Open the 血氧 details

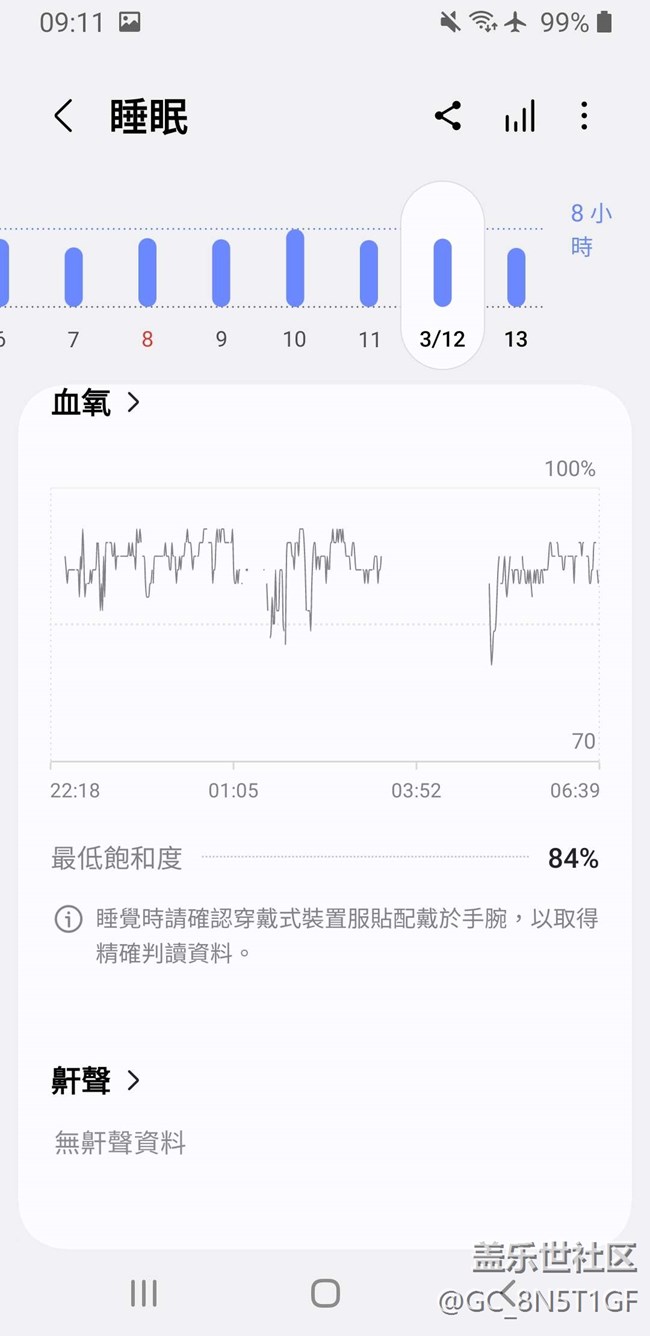96,403
